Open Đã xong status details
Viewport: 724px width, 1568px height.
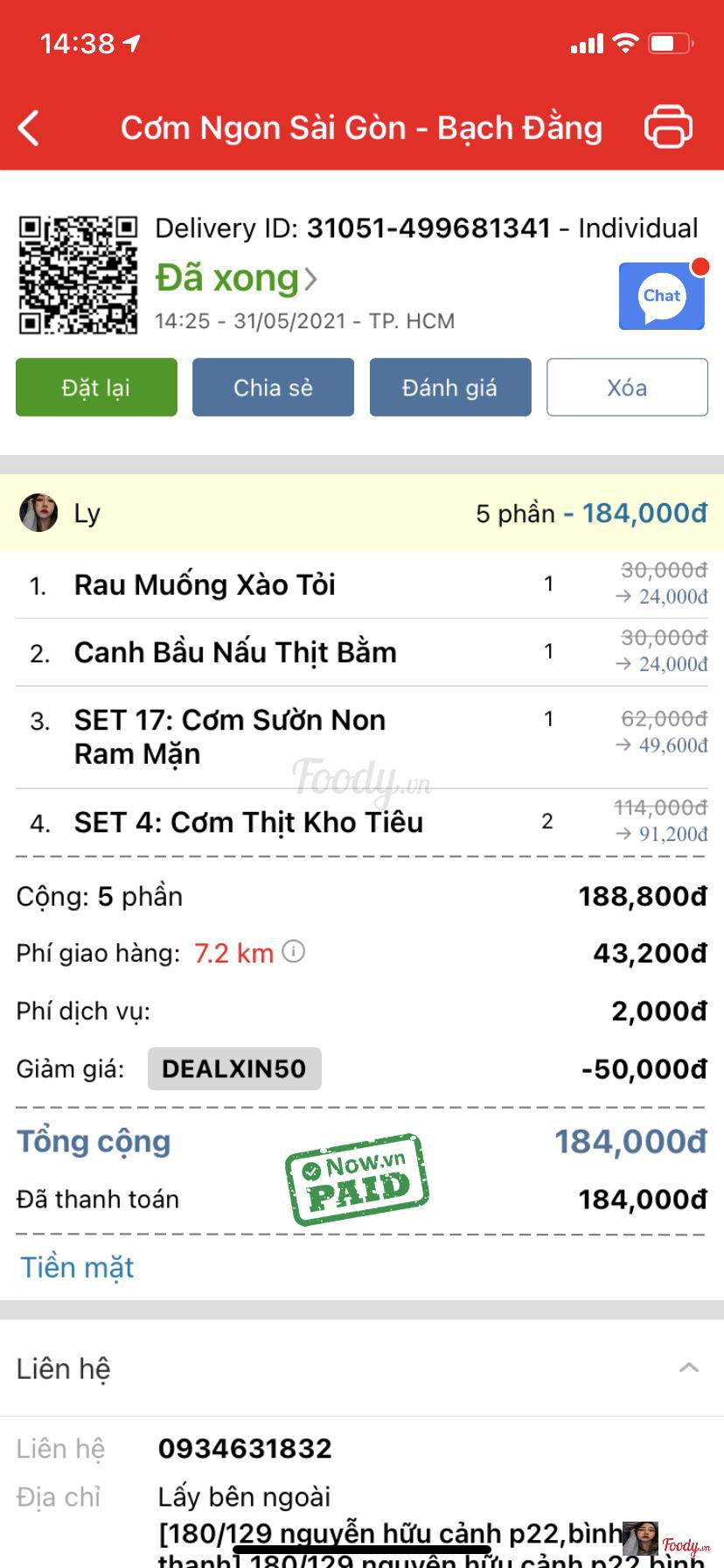[x=236, y=278]
